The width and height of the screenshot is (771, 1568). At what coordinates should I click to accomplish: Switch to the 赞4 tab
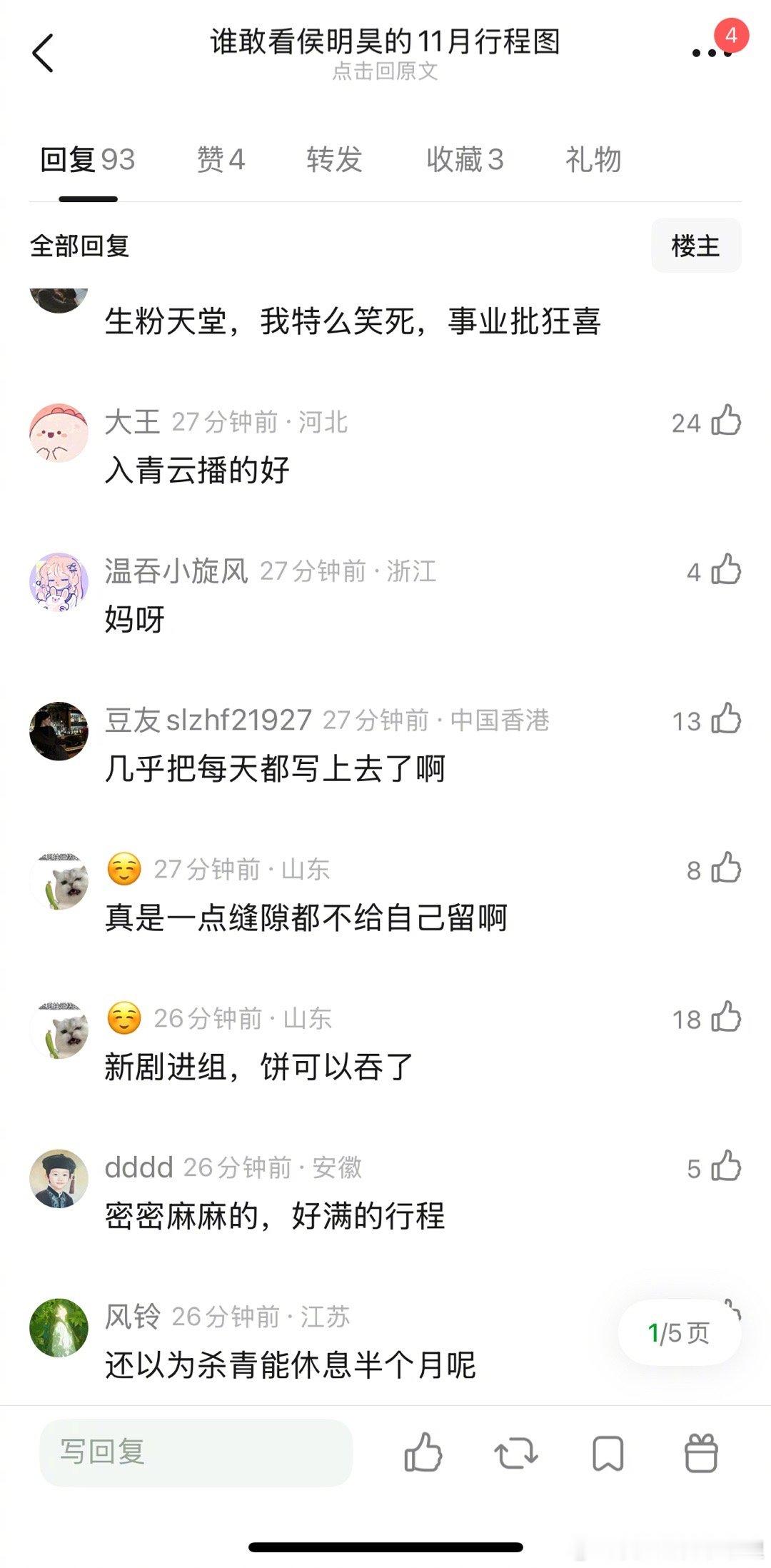[221, 160]
